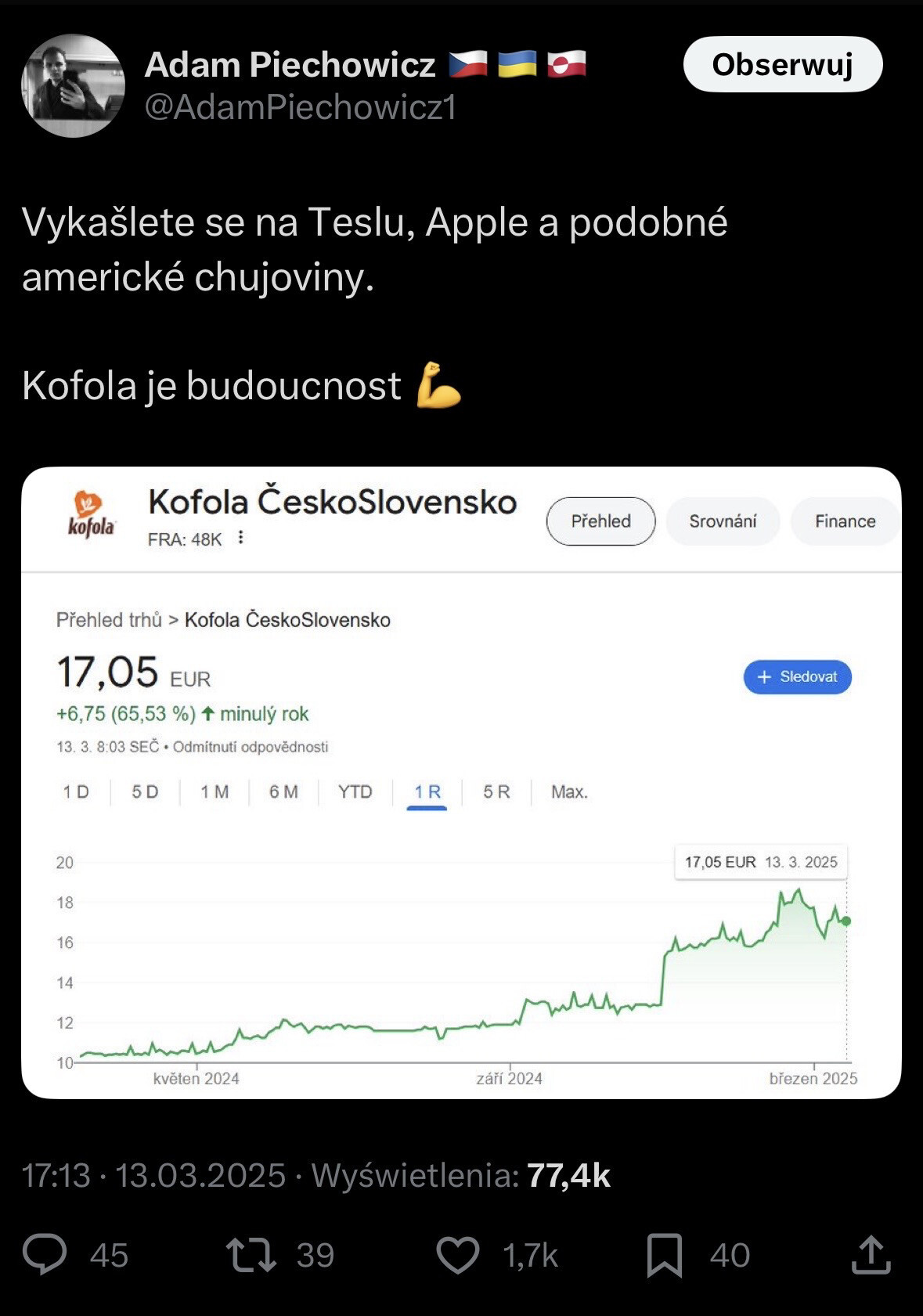Screen dimensions: 923x1316
Task: Open the attached Kofola stock chart image
Action: [x=461, y=783]
